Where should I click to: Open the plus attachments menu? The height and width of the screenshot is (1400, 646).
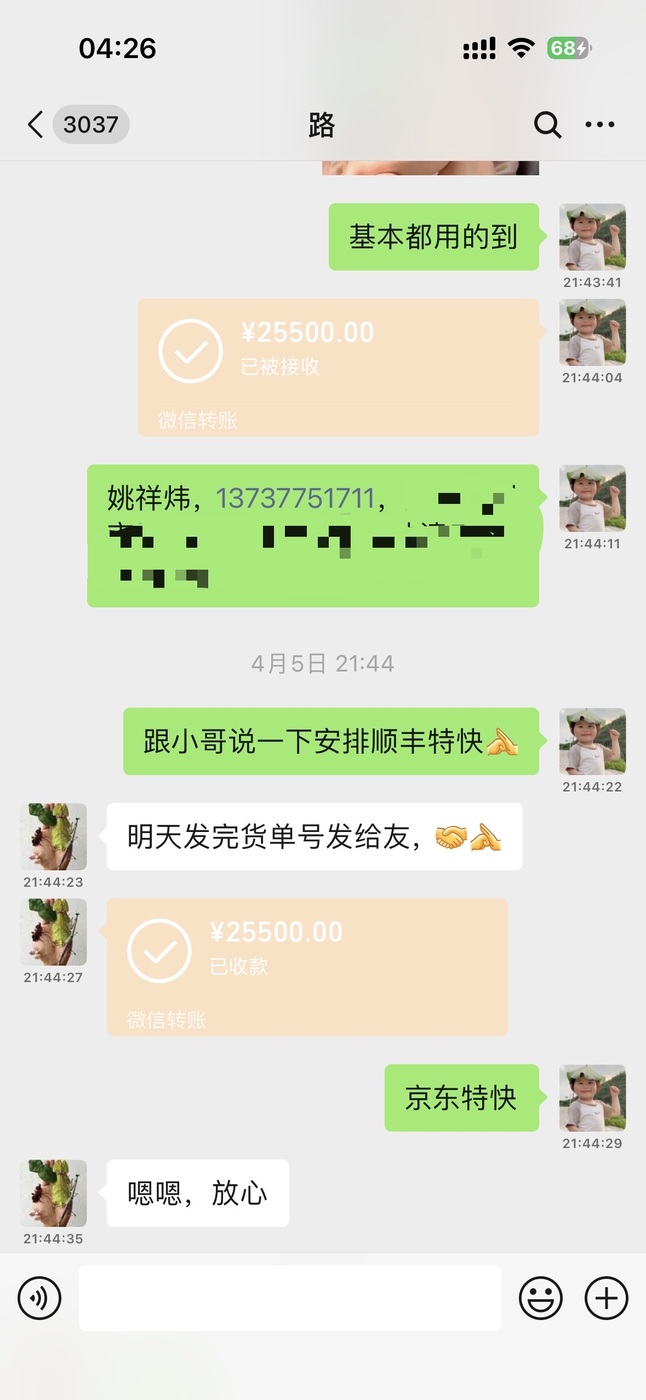606,1298
